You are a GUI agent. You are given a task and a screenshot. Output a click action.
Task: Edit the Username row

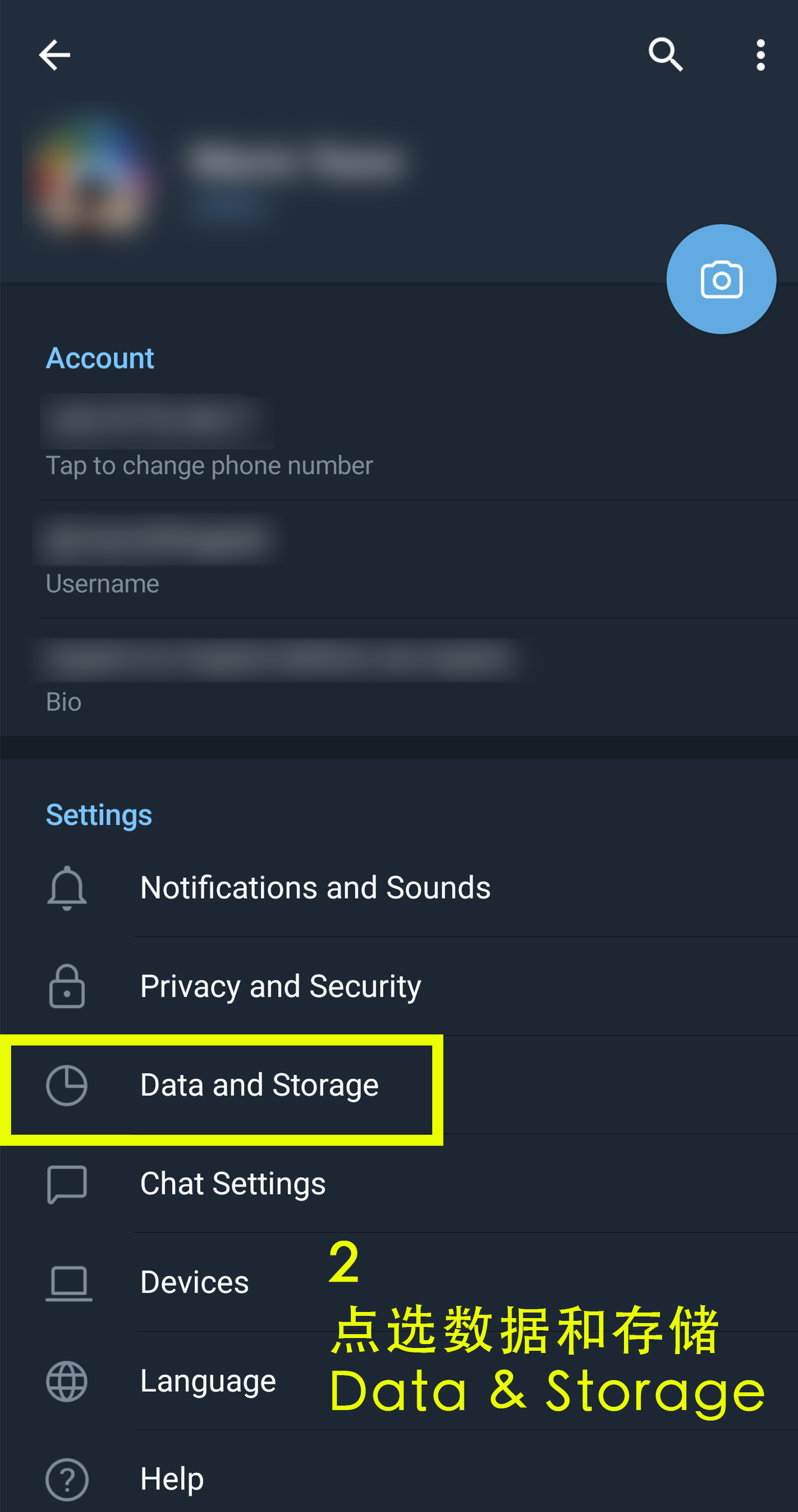tap(400, 560)
